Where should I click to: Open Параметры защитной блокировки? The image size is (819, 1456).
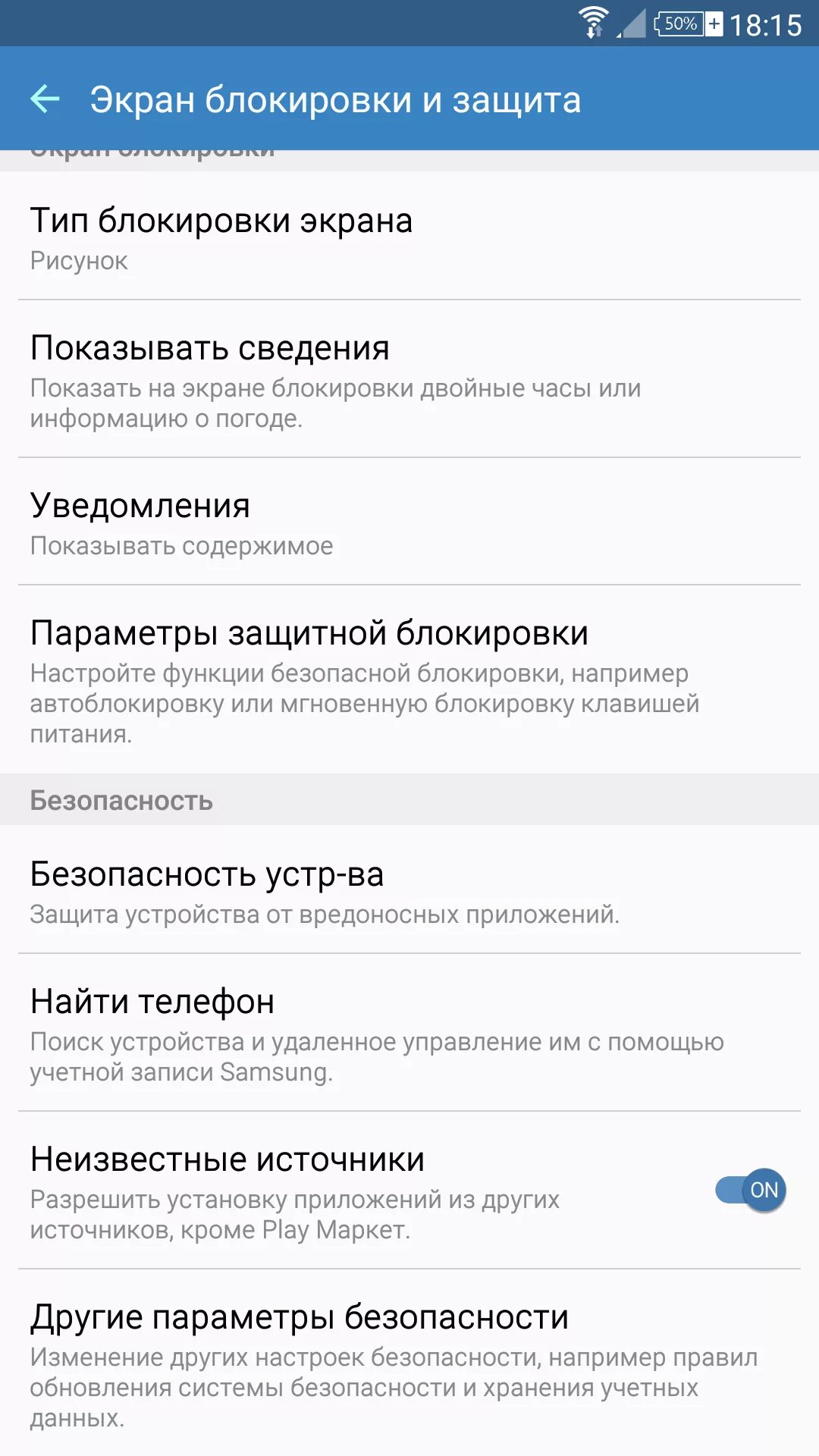tap(409, 679)
